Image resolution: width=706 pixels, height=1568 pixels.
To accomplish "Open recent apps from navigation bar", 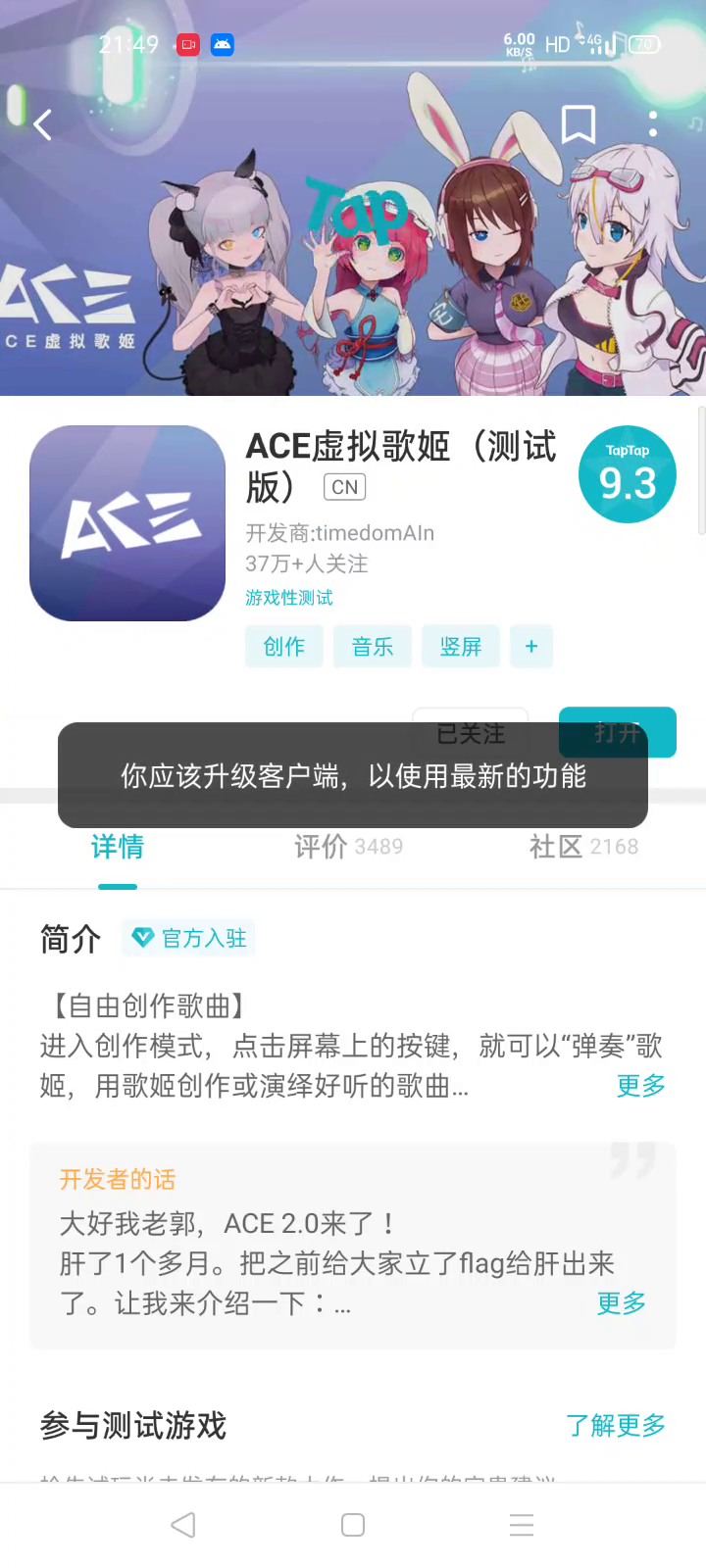I will tap(522, 1525).
